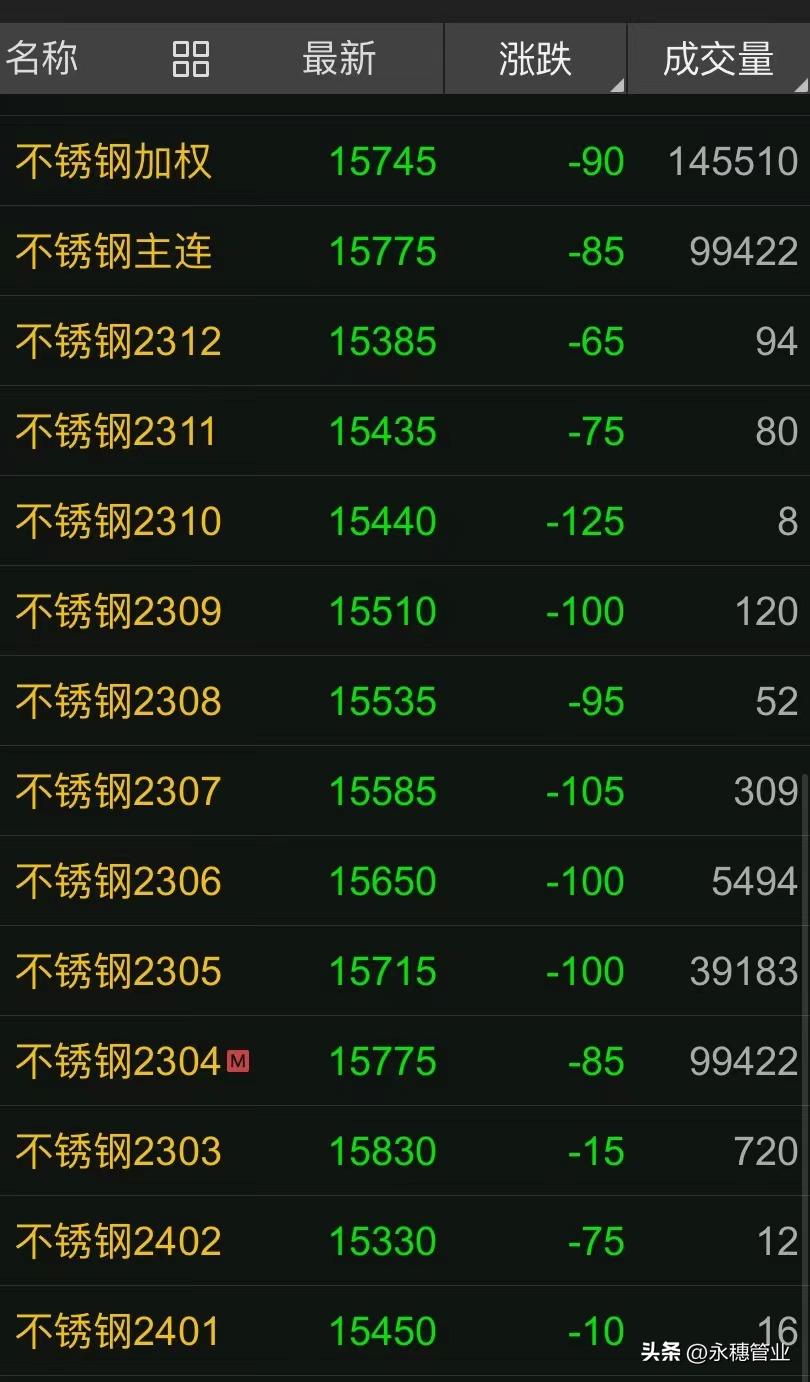Tap the 涨跌 column header
The height and width of the screenshot is (1382, 810).
[533, 57]
